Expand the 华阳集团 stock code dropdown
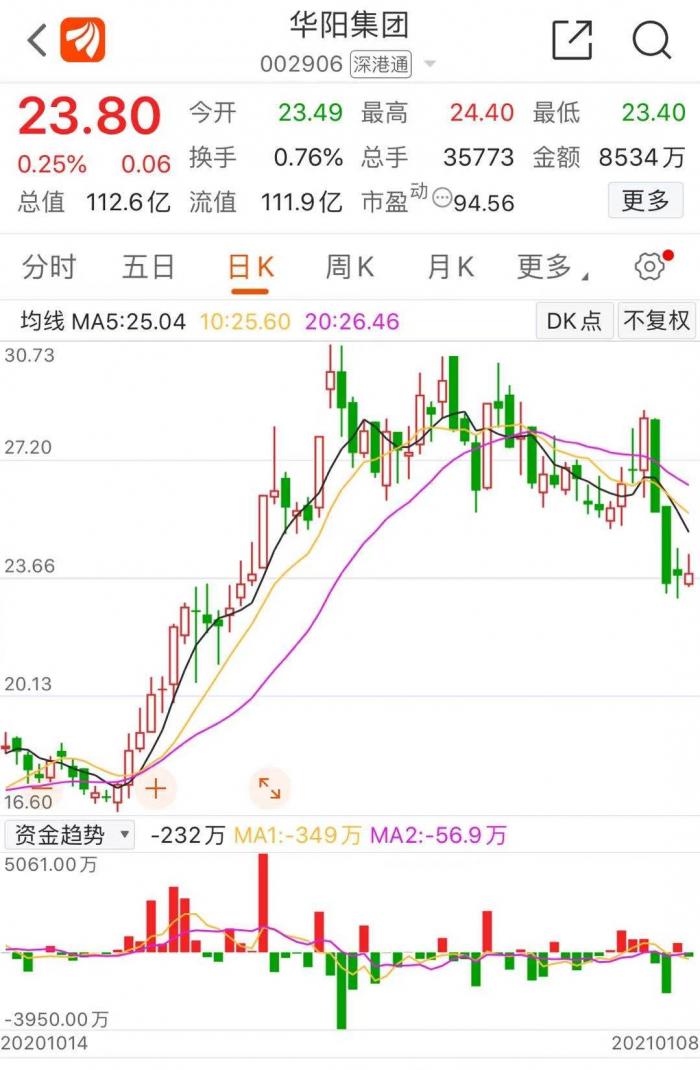700x1070 pixels. click(430, 65)
